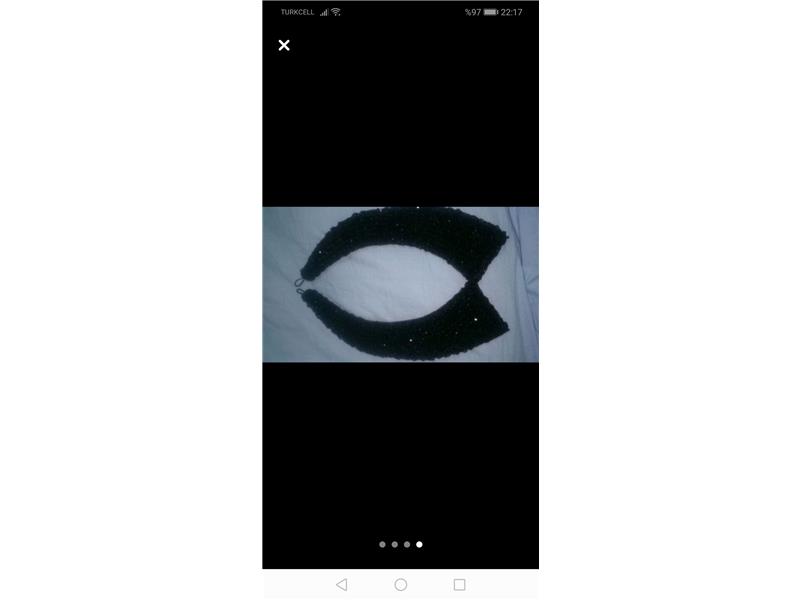Go back using the system back button
The height and width of the screenshot is (600, 800).
341,585
